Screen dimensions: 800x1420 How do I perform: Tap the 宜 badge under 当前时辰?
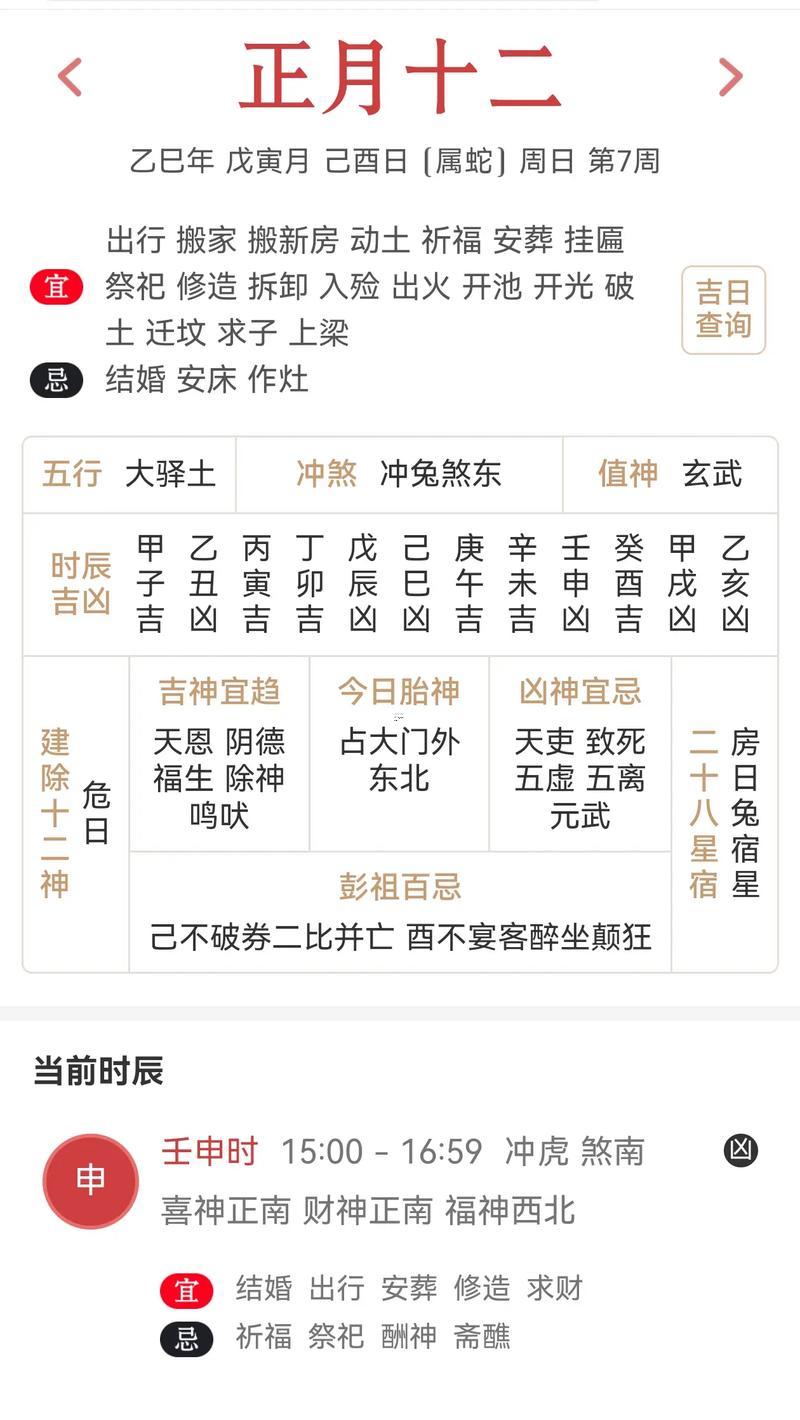tap(185, 1290)
